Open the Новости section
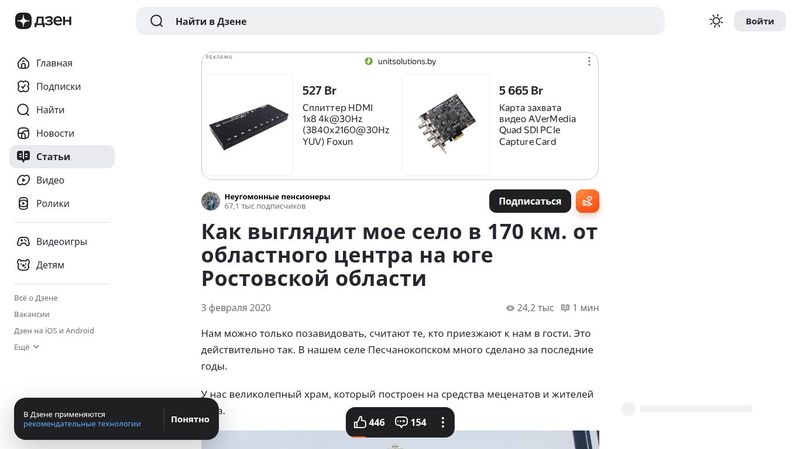The image size is (800, 449). pos(55,133)
